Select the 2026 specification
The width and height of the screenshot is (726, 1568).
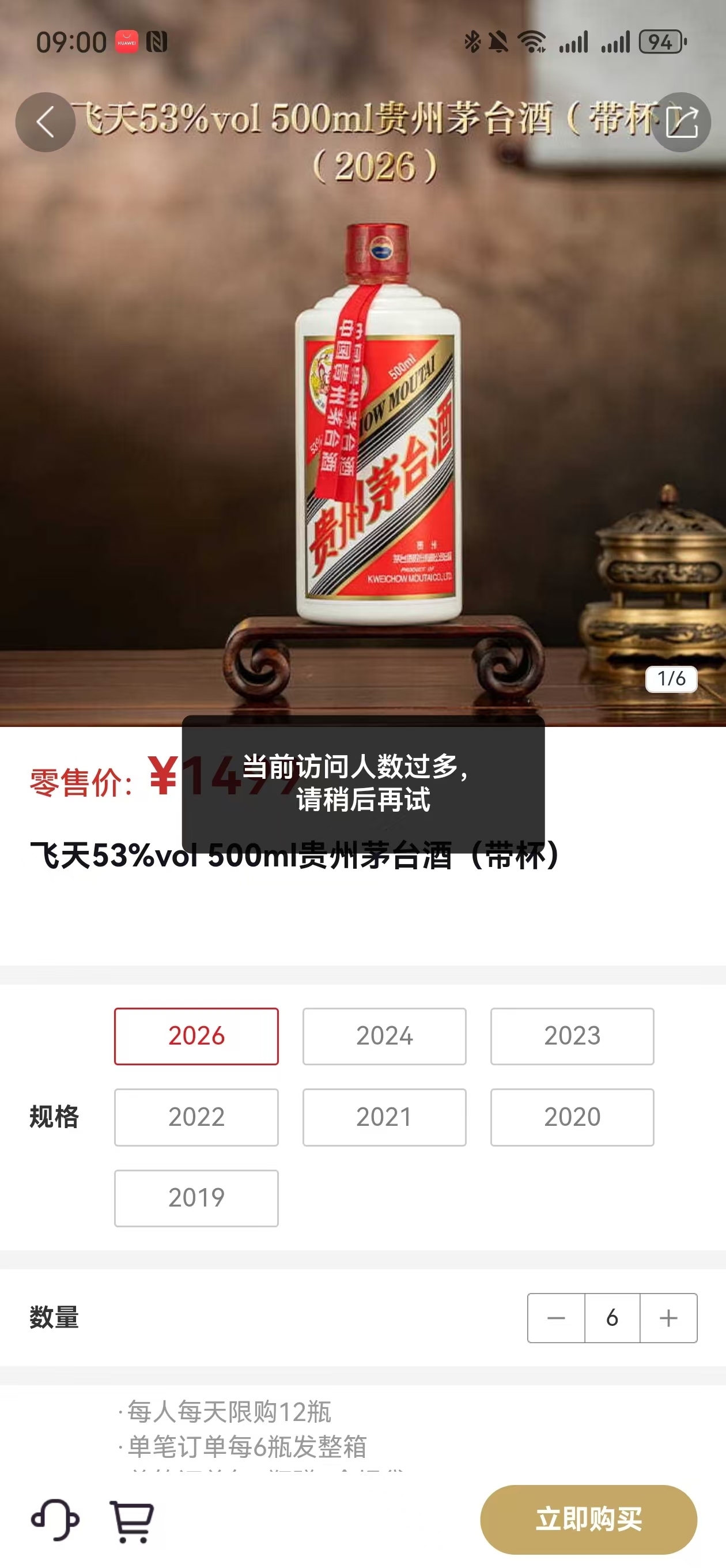(x=196, y=1036)
